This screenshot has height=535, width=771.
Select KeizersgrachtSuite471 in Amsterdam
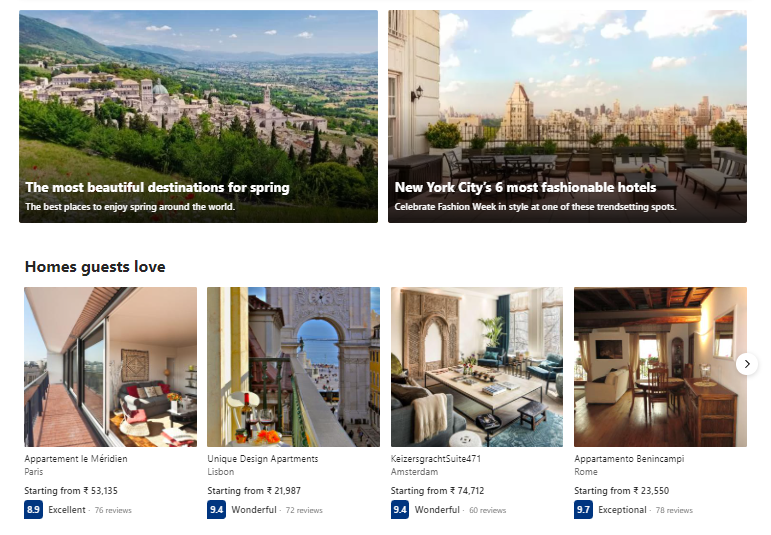[x=476, y=367]
